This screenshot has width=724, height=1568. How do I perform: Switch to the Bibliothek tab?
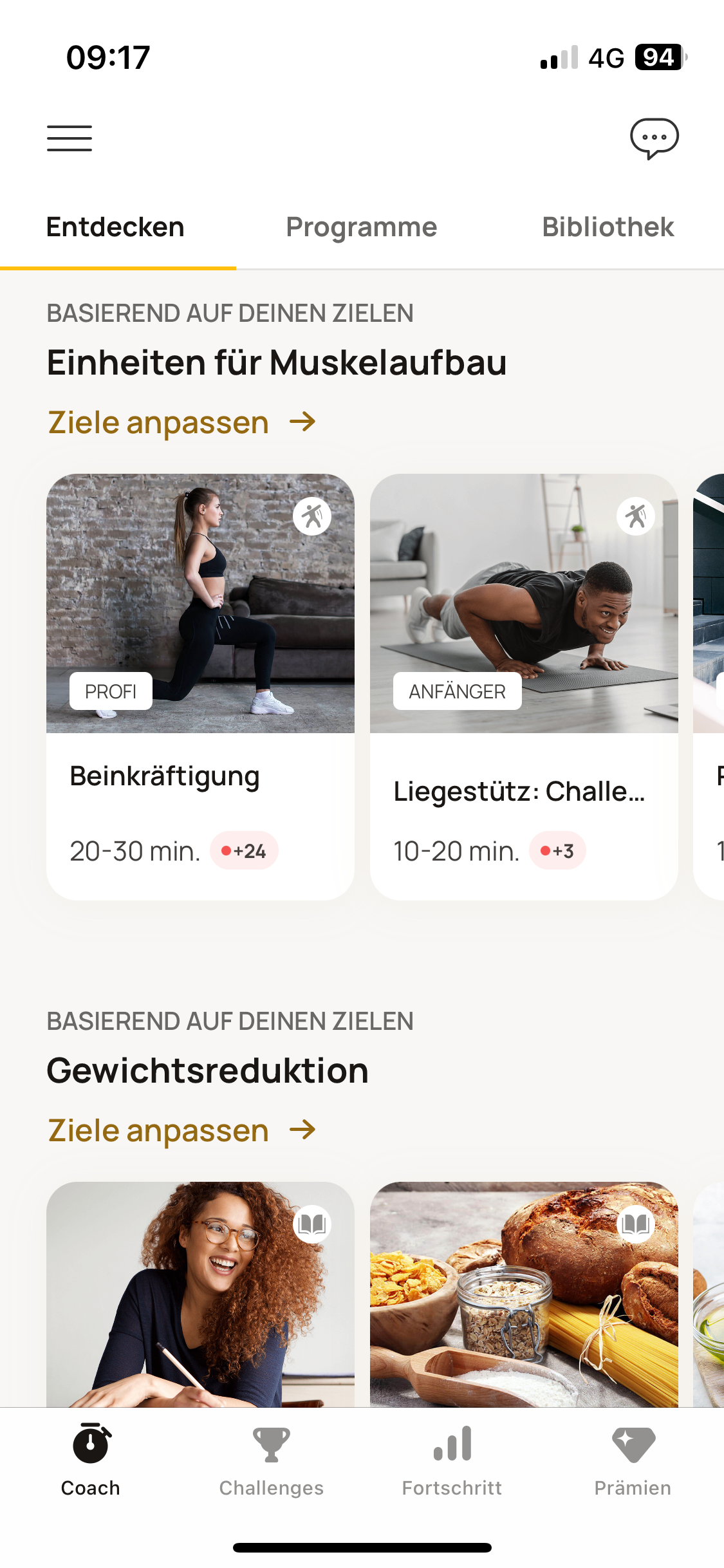608,227
